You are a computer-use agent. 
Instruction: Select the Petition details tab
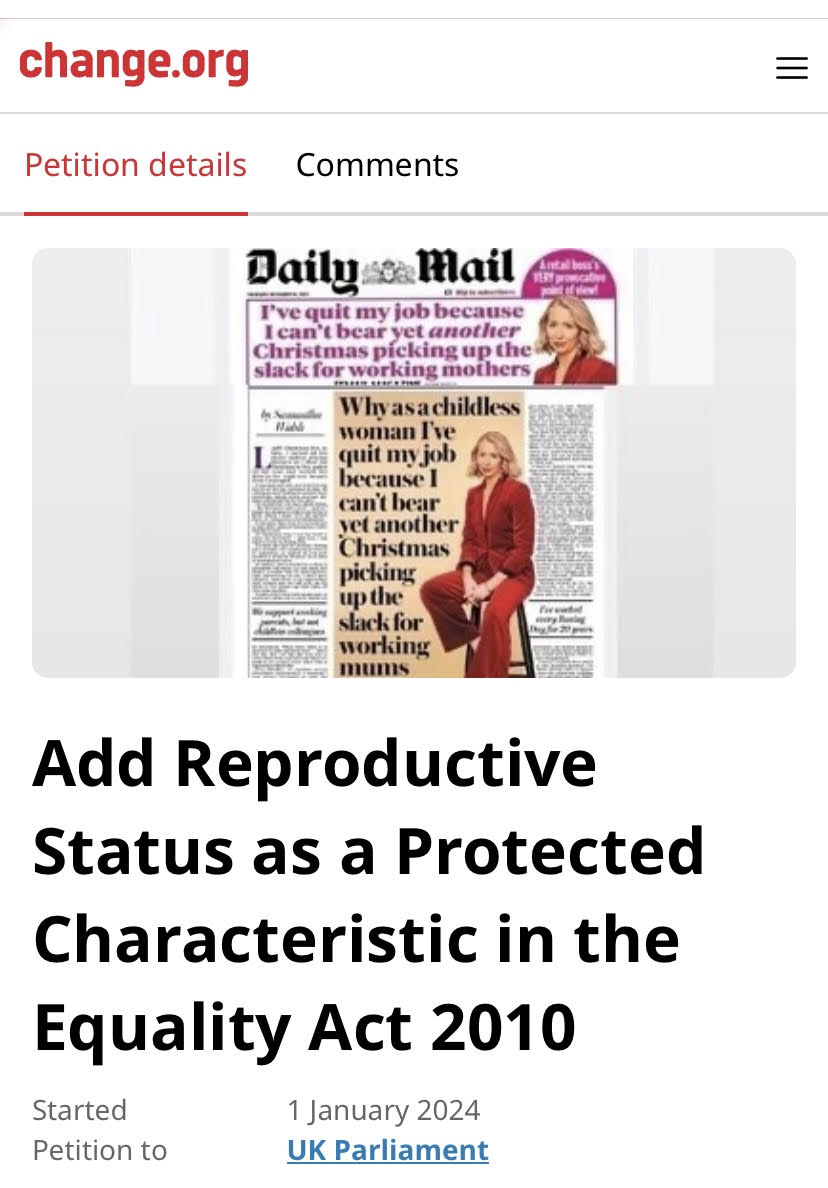point(136,165)
